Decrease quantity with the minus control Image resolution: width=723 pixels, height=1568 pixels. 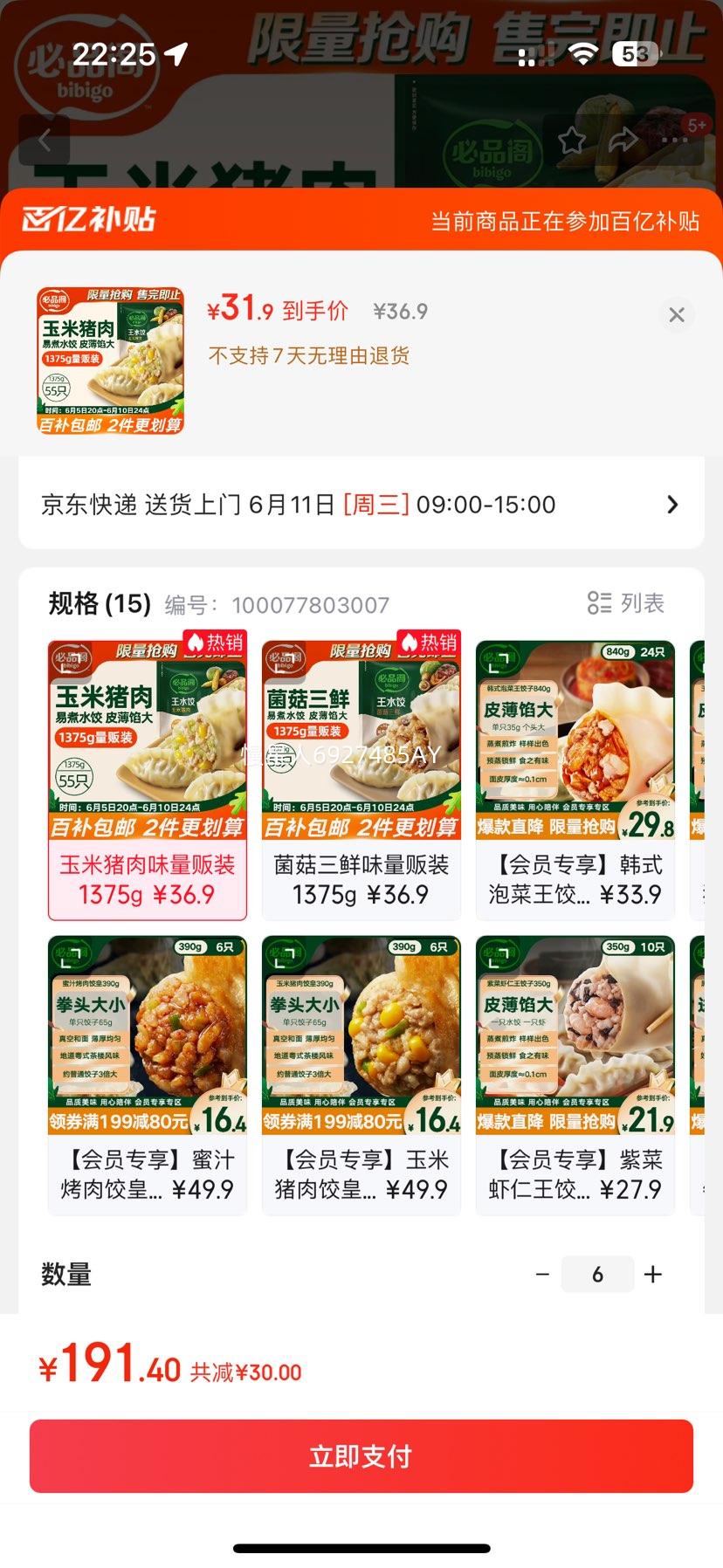[x=542, y=1274]
